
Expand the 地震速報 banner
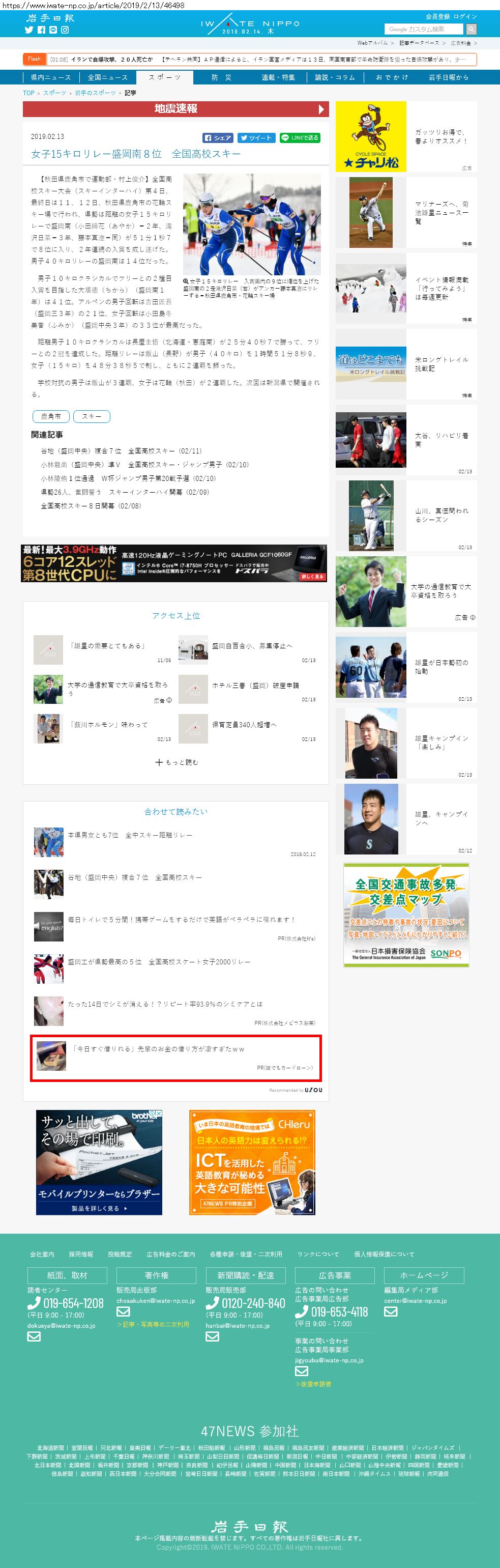[176, 109]
